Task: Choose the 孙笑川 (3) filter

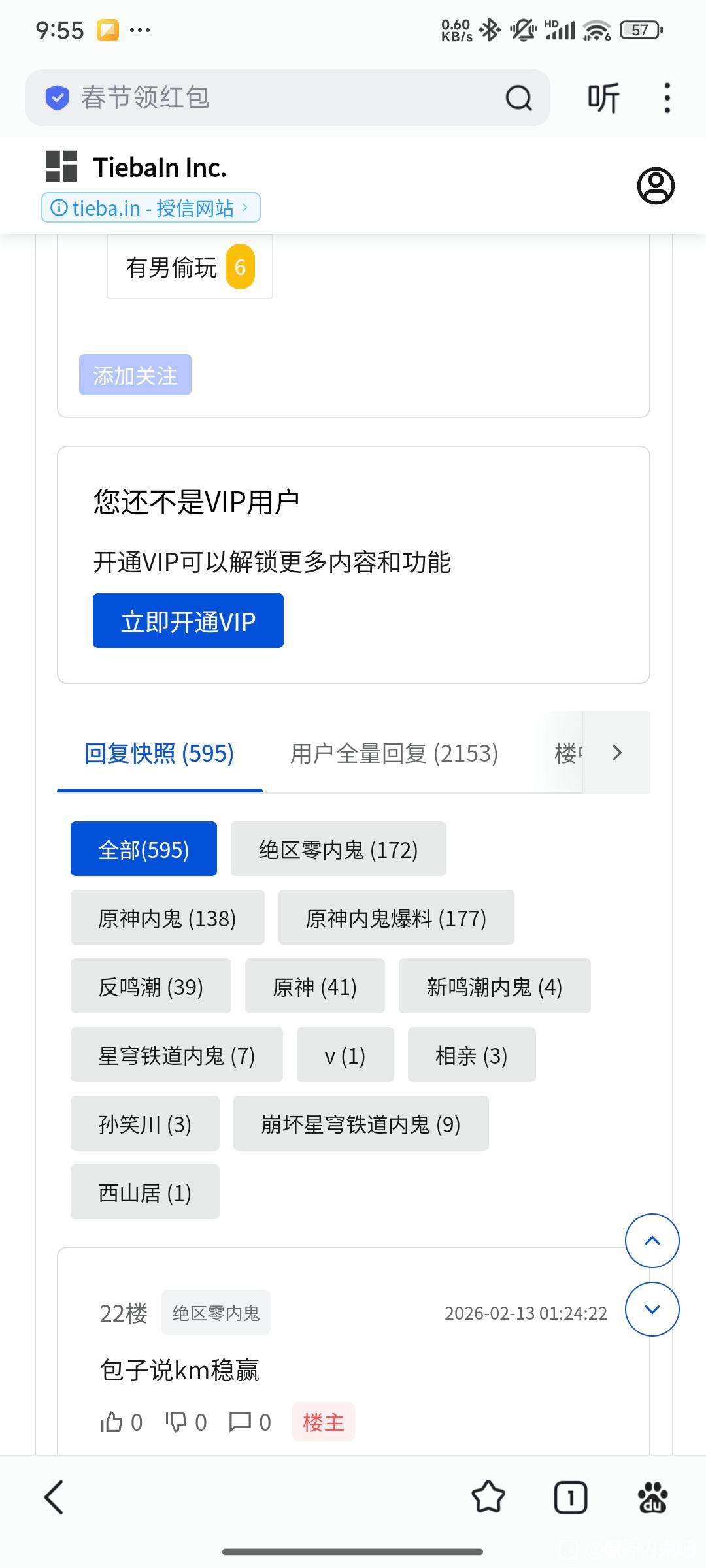Action: [145, 1124]
